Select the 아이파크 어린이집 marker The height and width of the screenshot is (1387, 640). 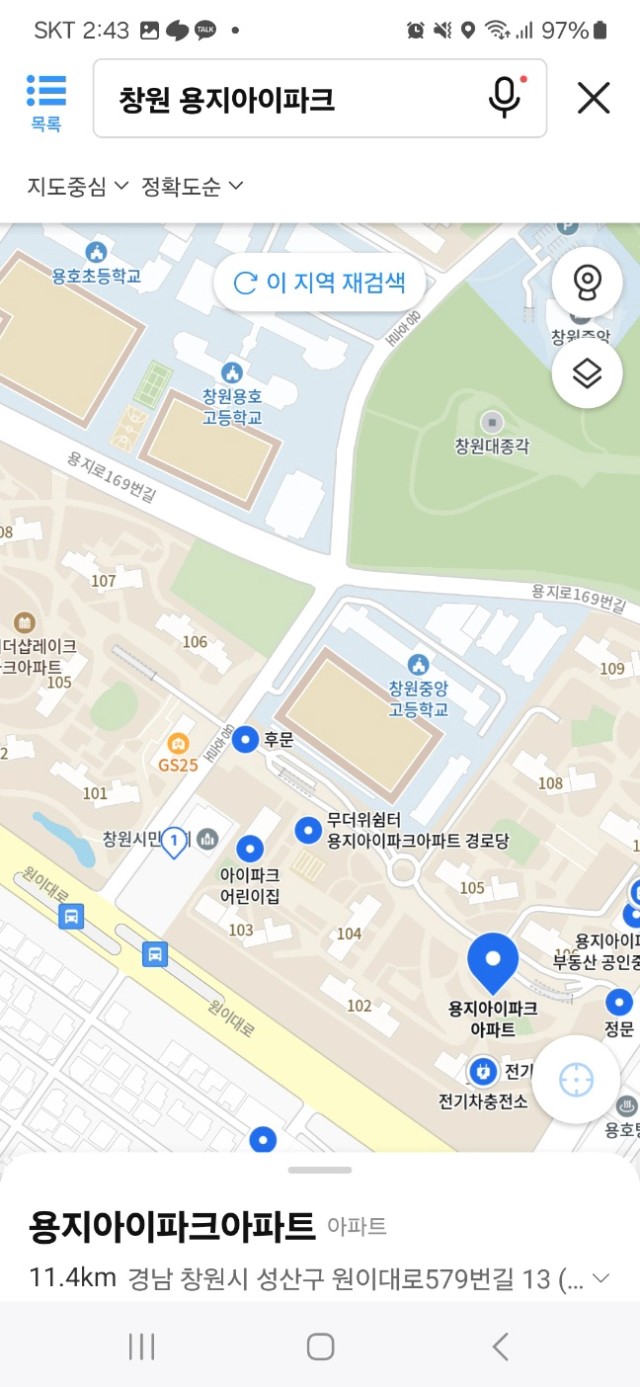(249, 850)
